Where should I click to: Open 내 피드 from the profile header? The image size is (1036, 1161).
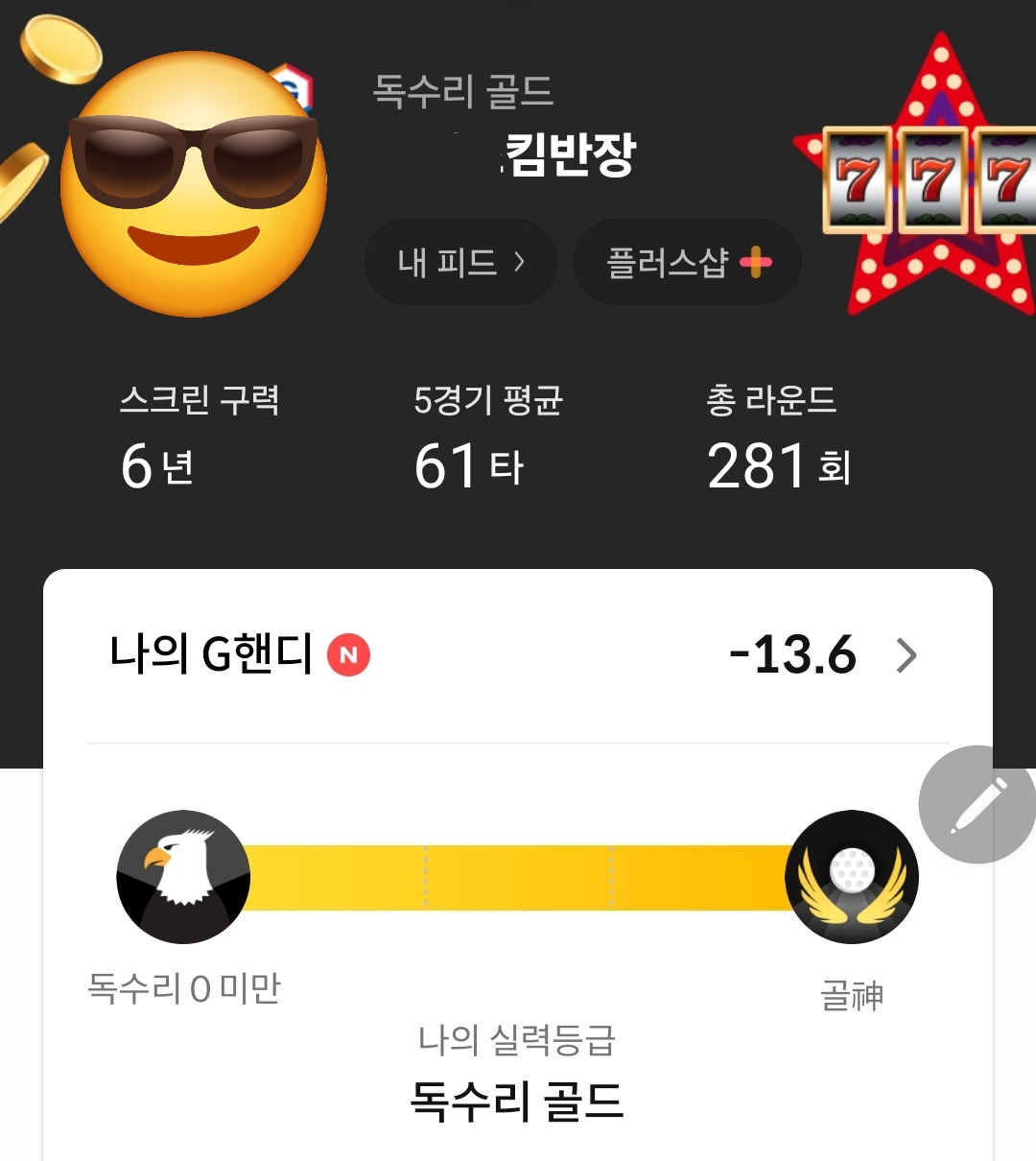click(x=460, y=262)
